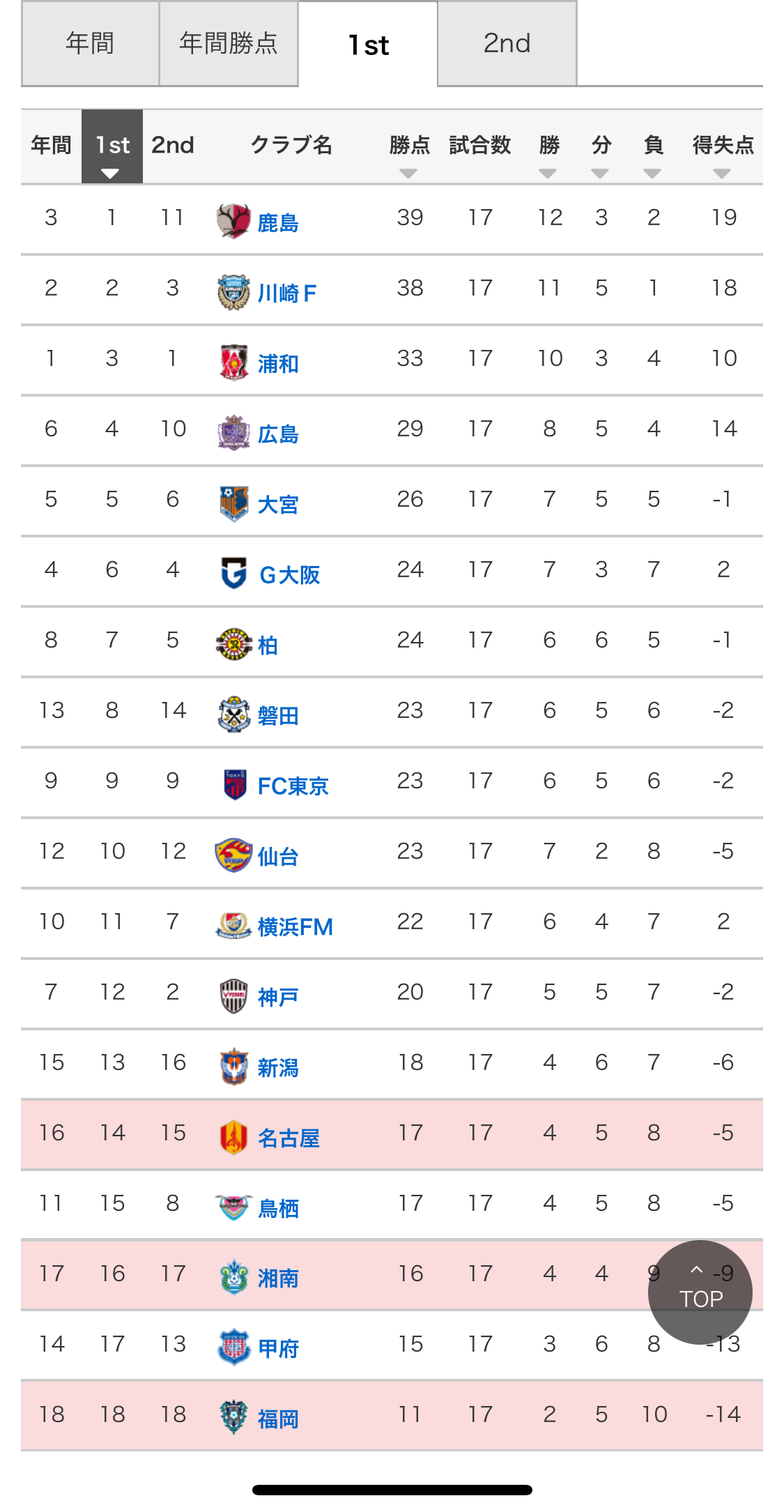784x1512 pixels.
Task: View the 名古屋 club page
Action: 289,1138
